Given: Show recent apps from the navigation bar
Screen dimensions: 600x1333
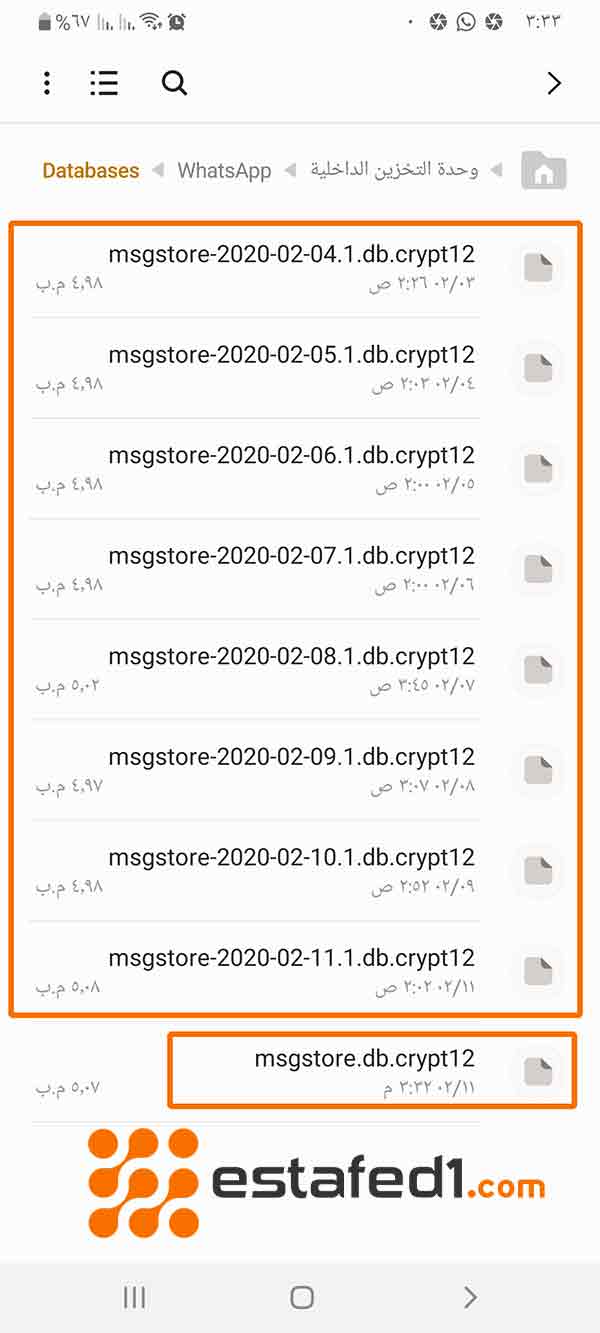Looking at the screenshot, I should (134, 1297).
